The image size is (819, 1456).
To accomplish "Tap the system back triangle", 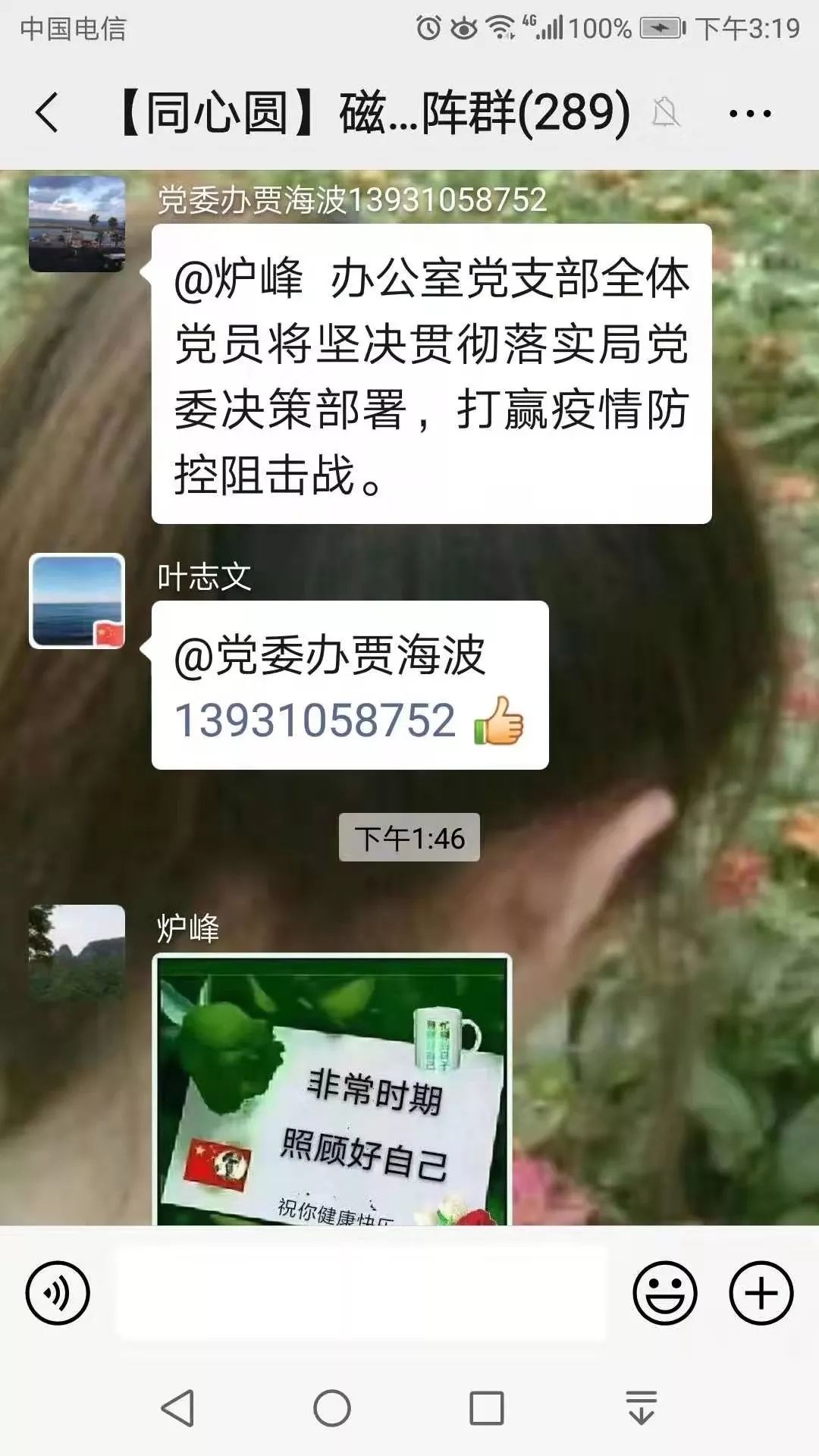I will [x=178, y=1408].
